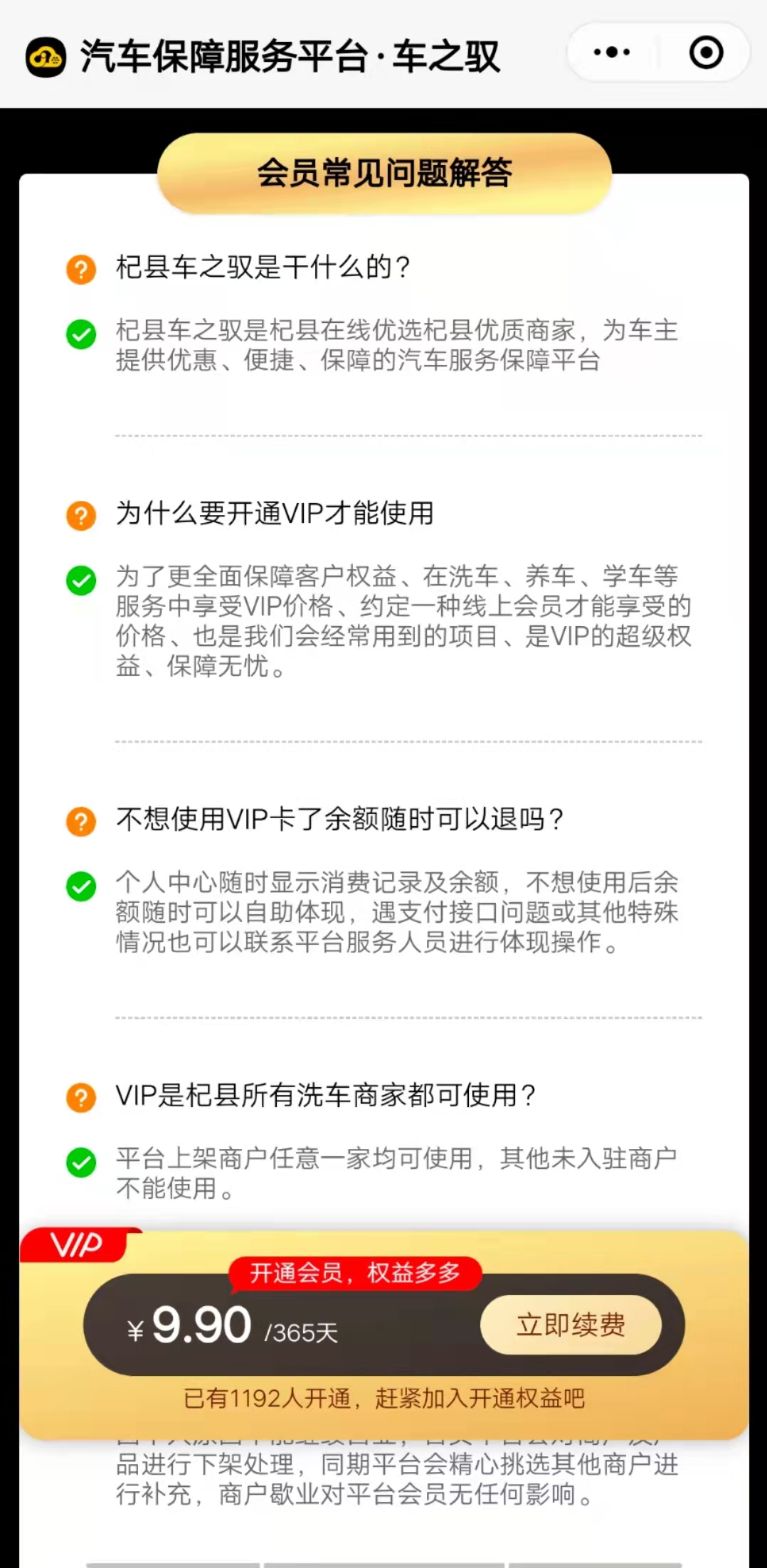Click the question icon beside 不想使用VIP卡了余额随时可以退吗

[x=81, y=820]
